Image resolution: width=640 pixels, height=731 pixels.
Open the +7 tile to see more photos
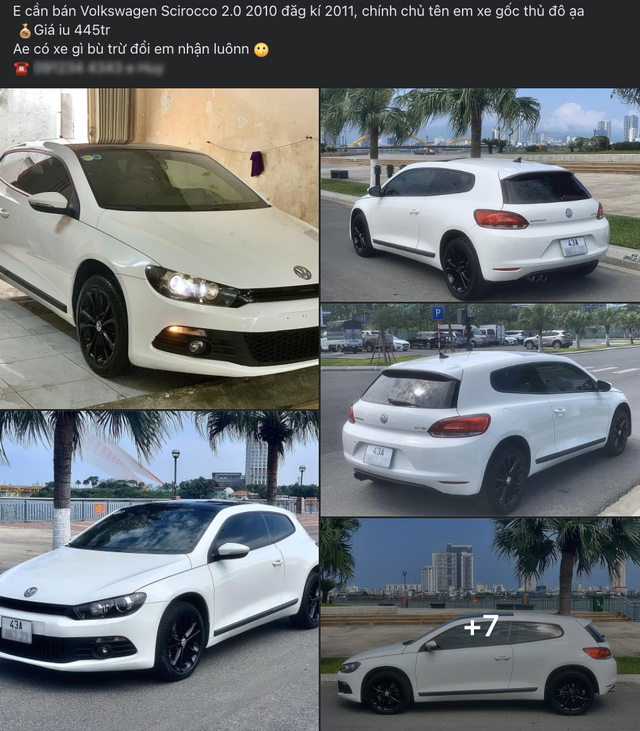(480, 624)
